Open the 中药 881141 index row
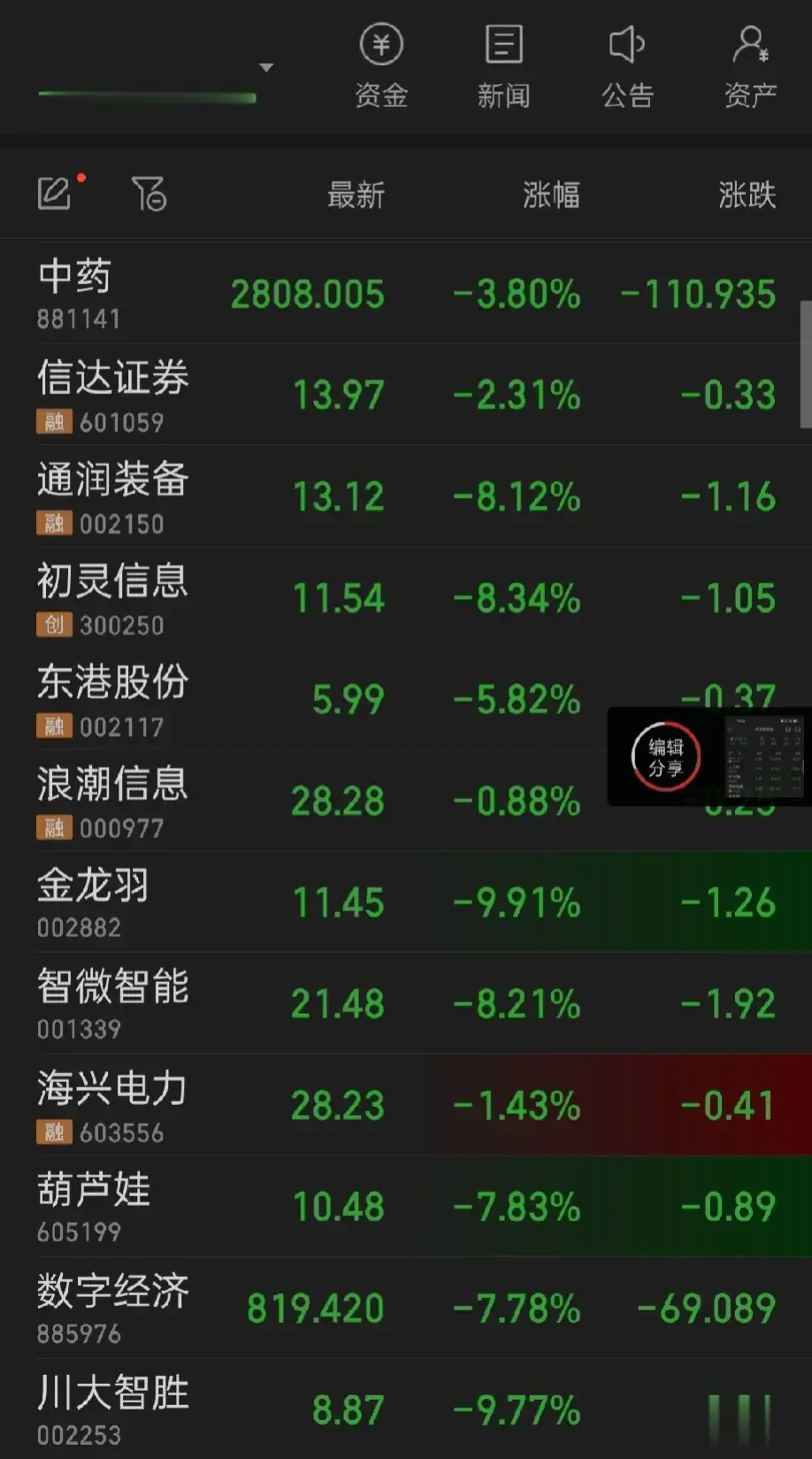The width and height of the screenshot is (812, 1459). 406,293
